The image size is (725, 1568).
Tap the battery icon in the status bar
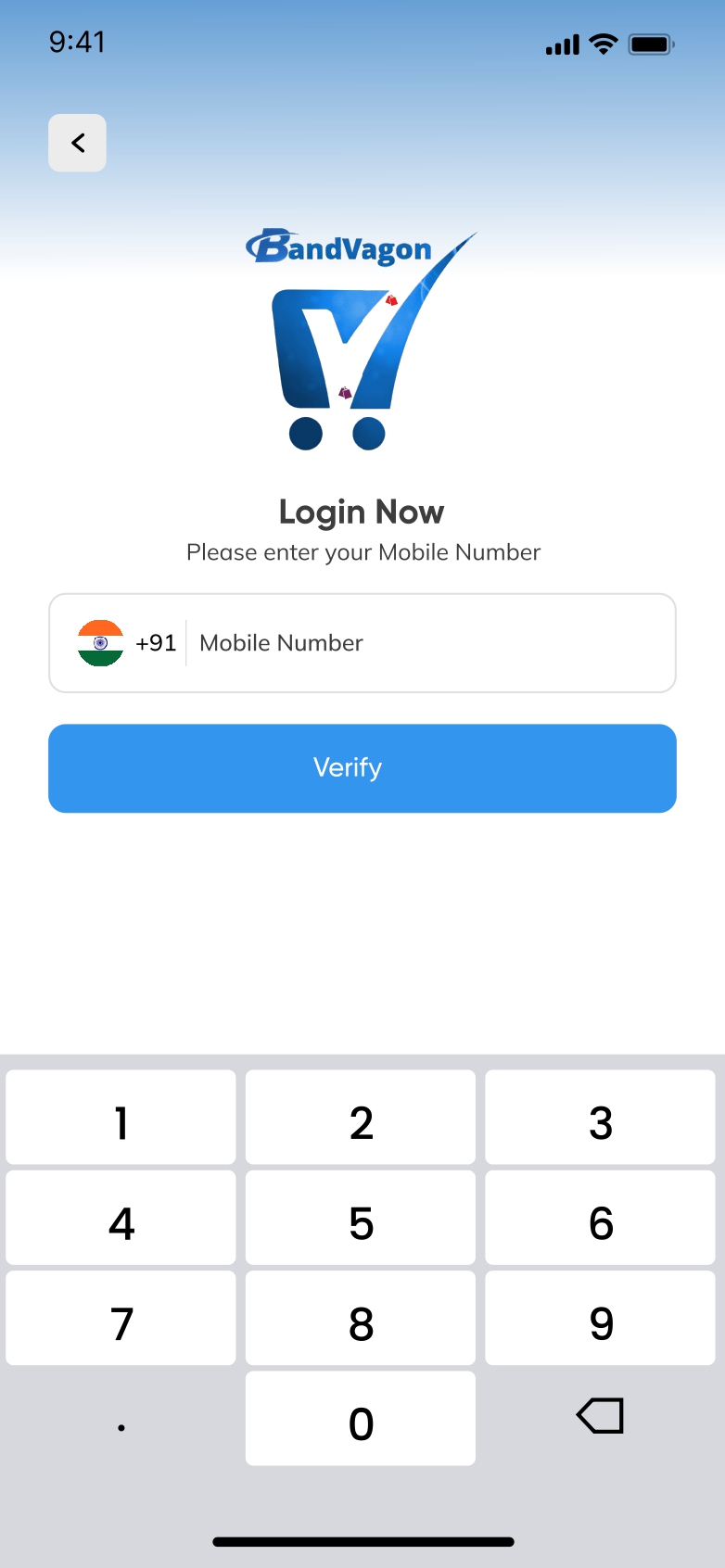(x=652, y=43)
